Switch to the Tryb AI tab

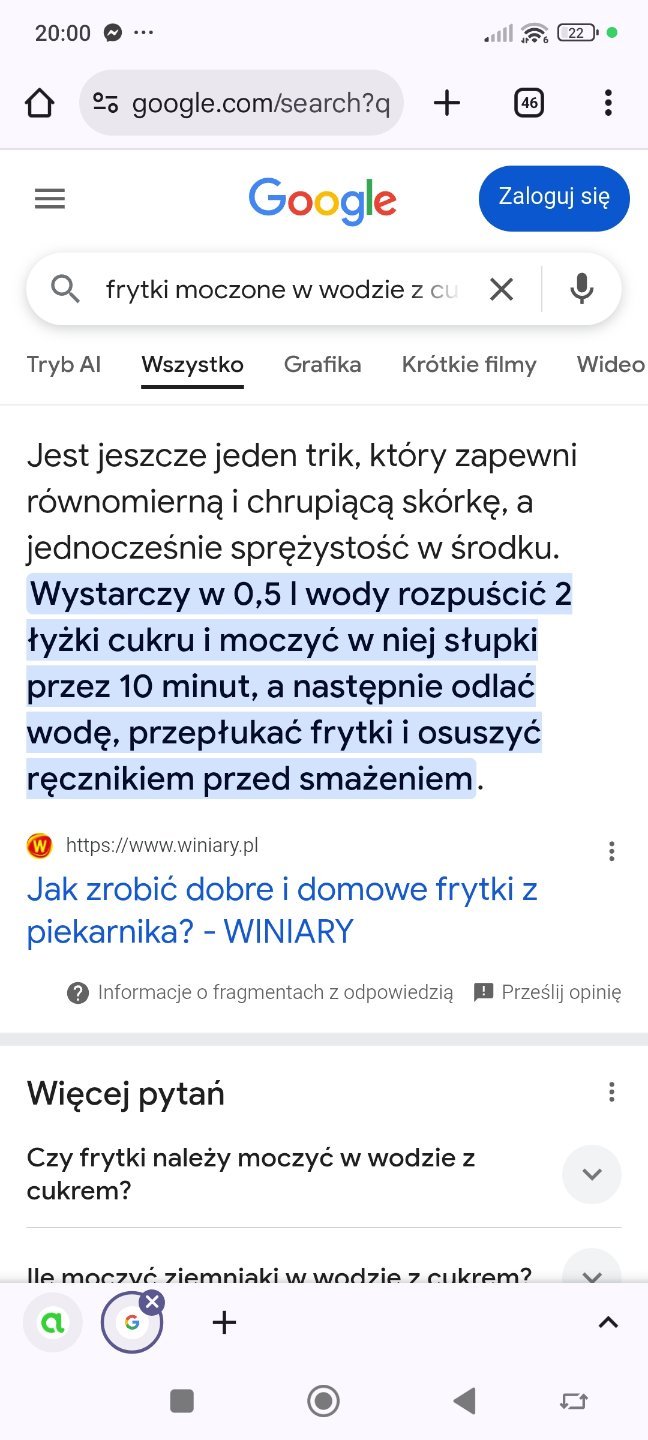(x=64, y=365)
